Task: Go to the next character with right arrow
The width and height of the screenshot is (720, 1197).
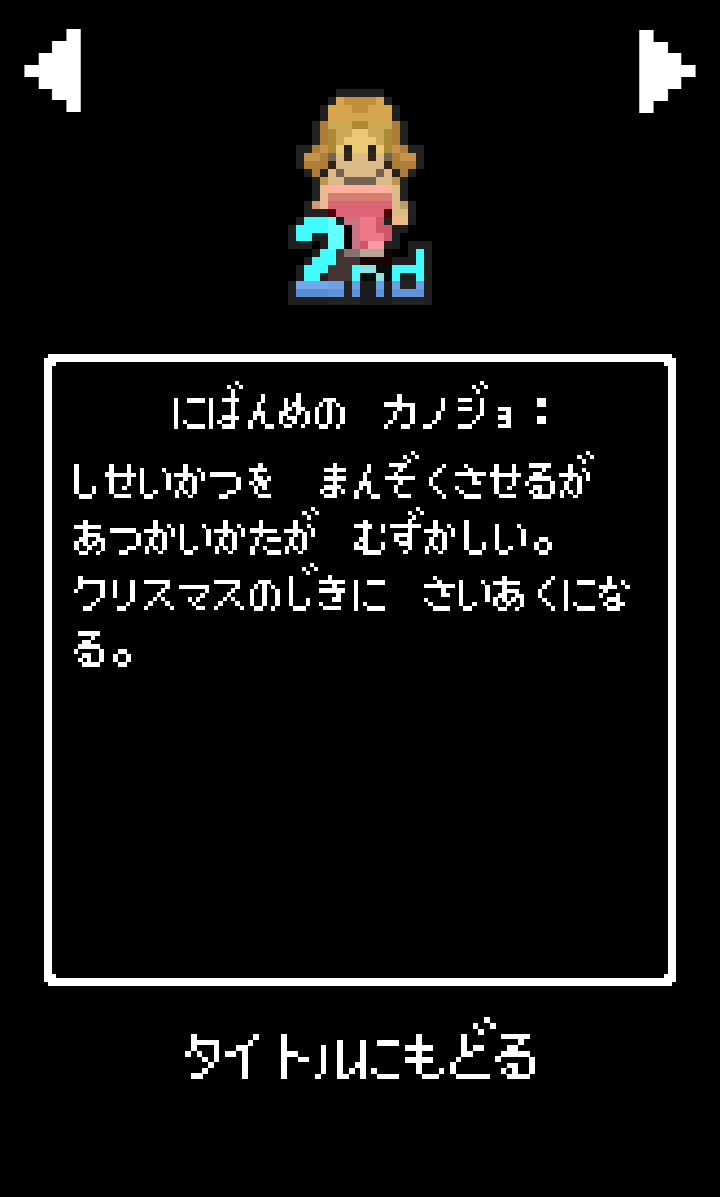Action: (666, 70)
